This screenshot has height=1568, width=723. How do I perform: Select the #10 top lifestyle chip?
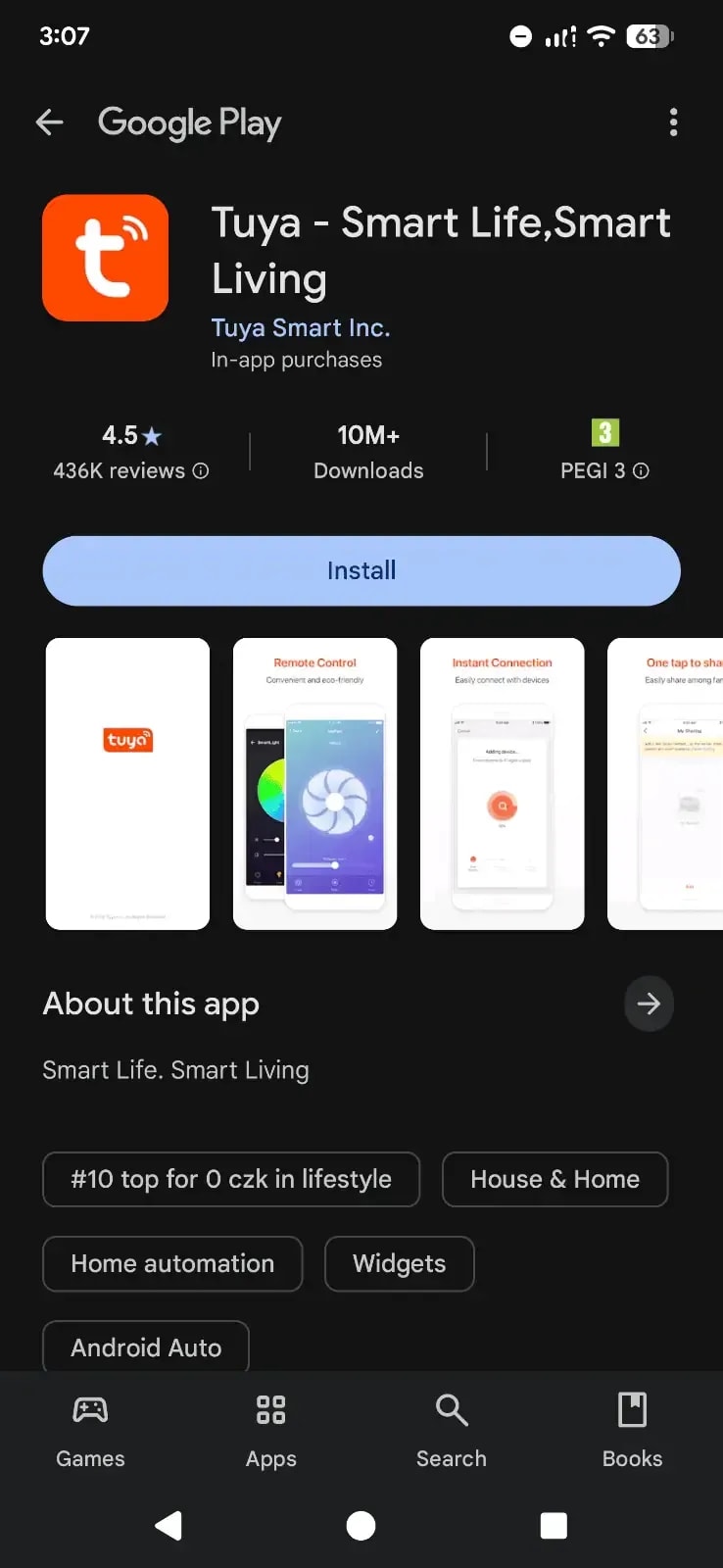tap(231, 1179)
